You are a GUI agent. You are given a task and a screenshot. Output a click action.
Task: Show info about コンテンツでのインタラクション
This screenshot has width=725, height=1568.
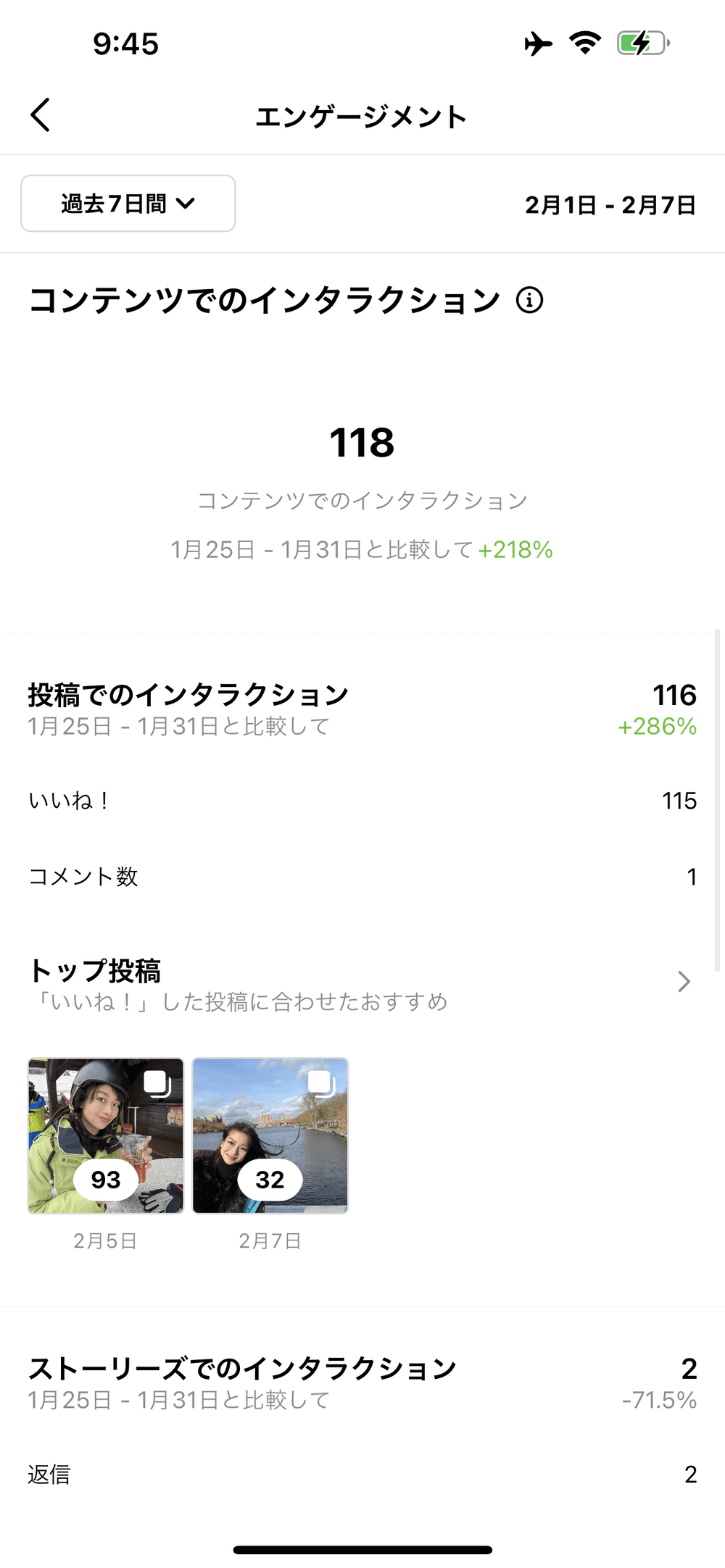(x=529, y=300)
